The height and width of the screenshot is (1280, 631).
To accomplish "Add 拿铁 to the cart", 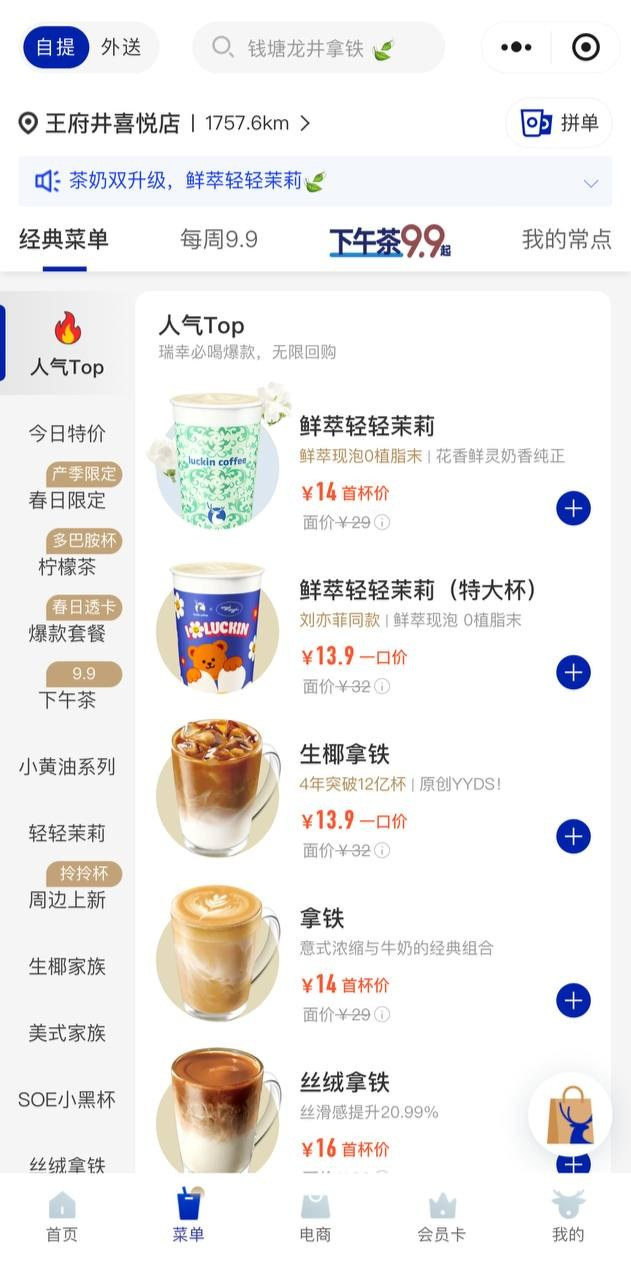I will (573, 1000).
